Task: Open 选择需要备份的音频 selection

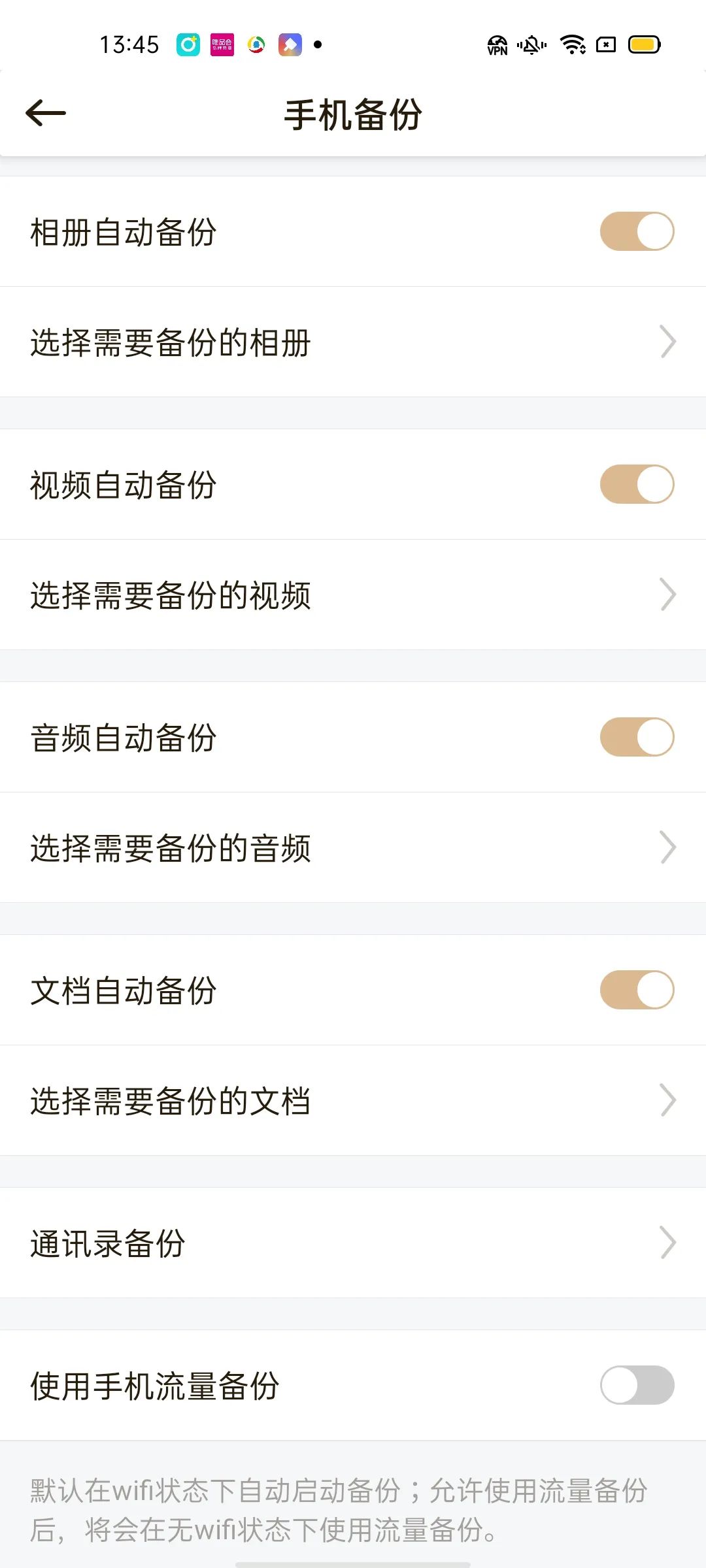Action: 667,847
